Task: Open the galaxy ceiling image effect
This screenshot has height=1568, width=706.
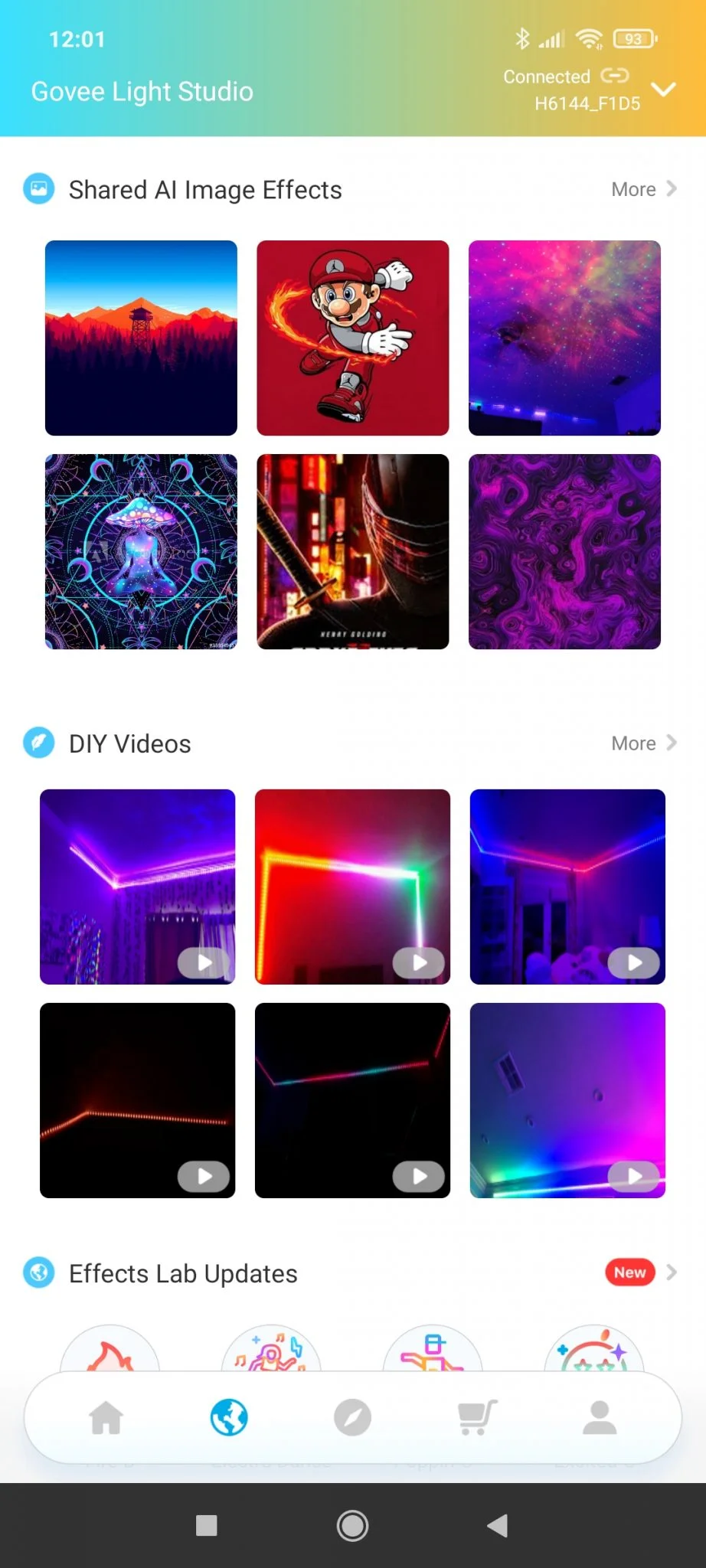Action: [564, 338]
